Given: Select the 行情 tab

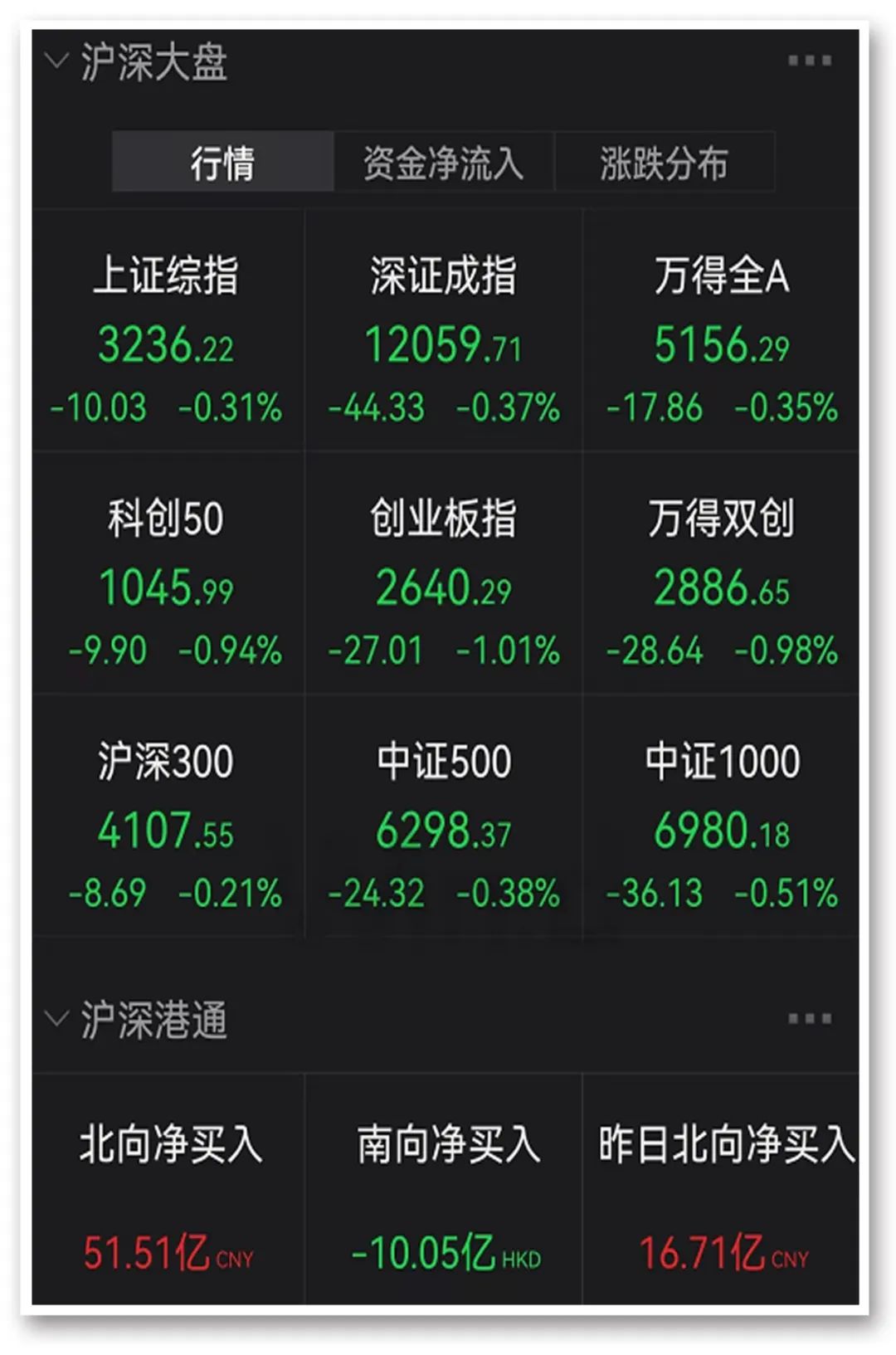Looking at the screenshot, I should coord(222,162).
